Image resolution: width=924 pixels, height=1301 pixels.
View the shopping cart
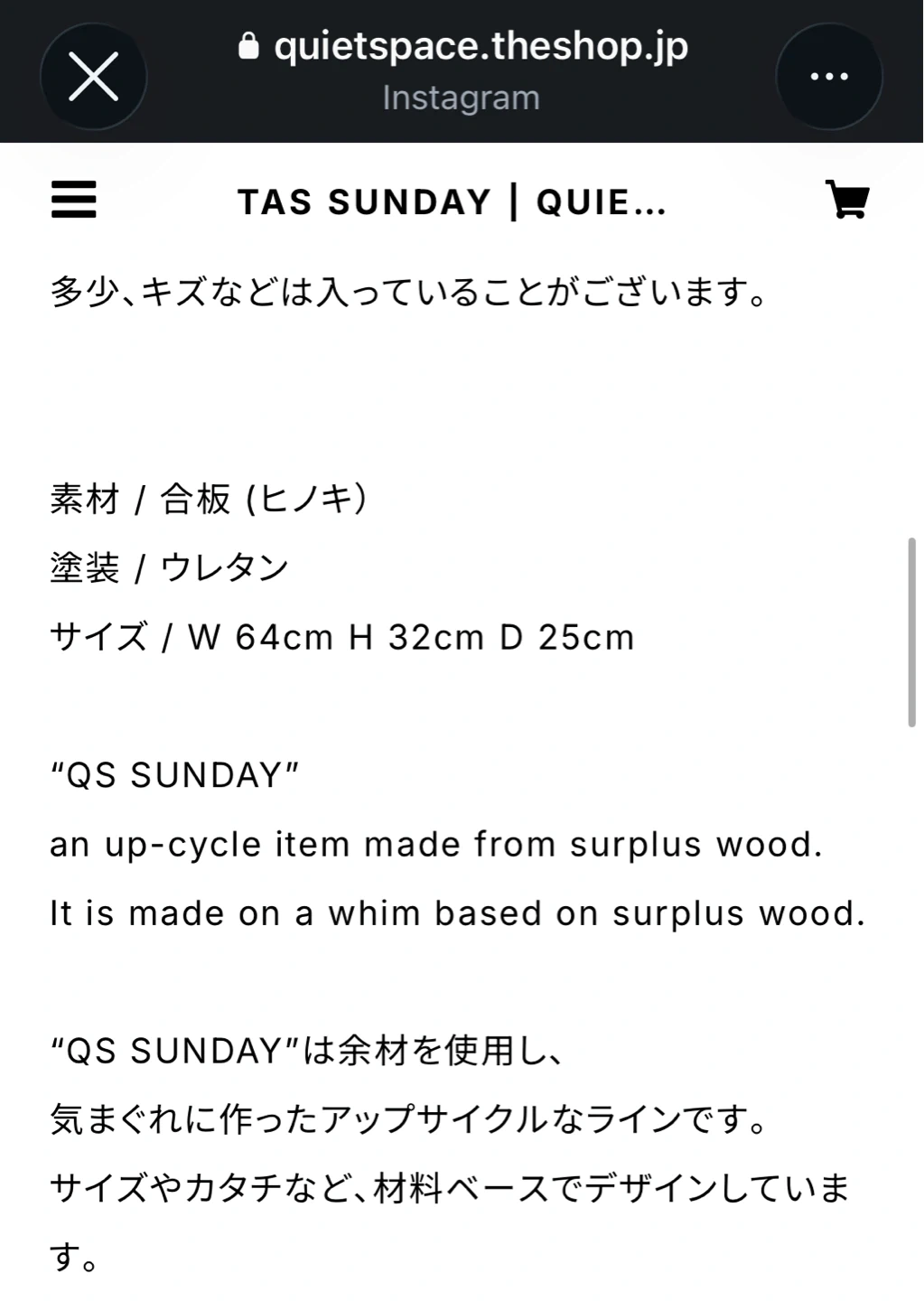pyautogui.click(x=847, y=200)
